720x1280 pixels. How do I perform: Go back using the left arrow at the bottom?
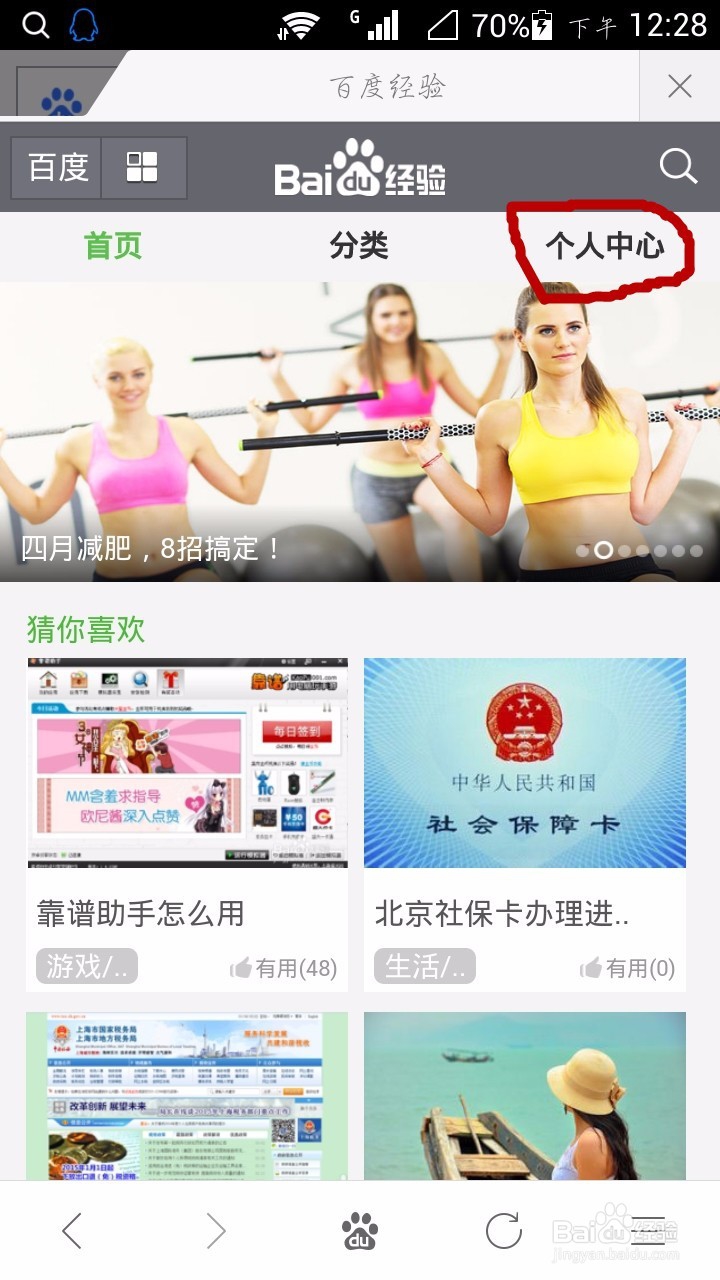point(72,1232)
